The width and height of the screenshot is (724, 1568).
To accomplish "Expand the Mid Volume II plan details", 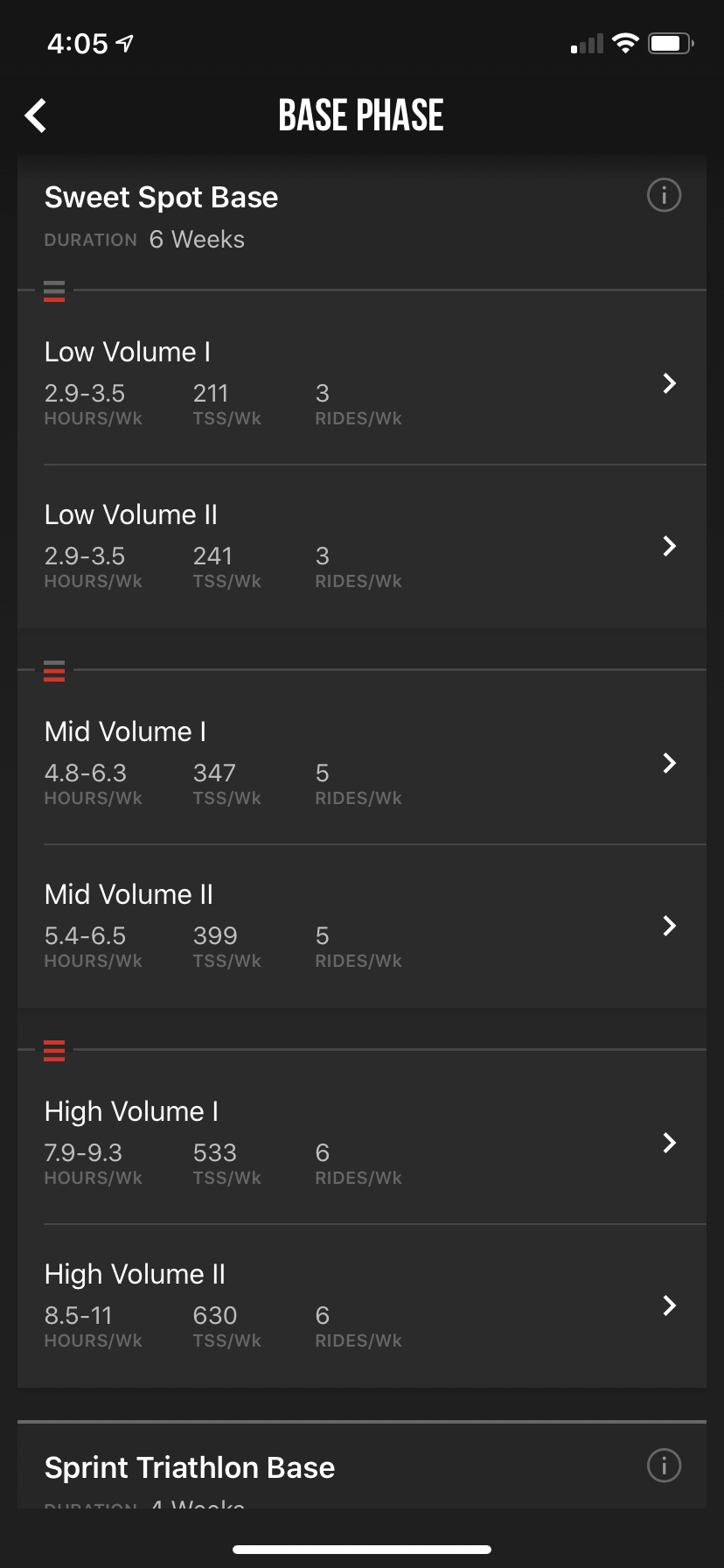I will (x=669, y=926).
